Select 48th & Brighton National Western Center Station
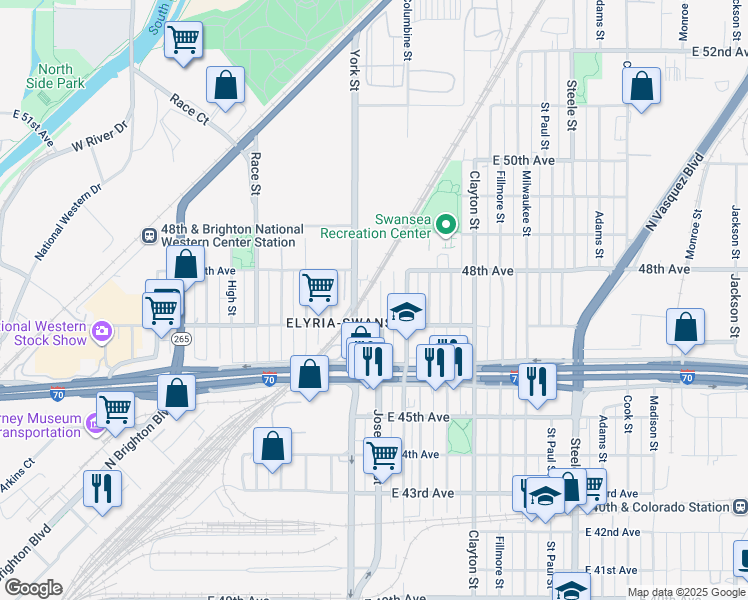 [149, 236]
